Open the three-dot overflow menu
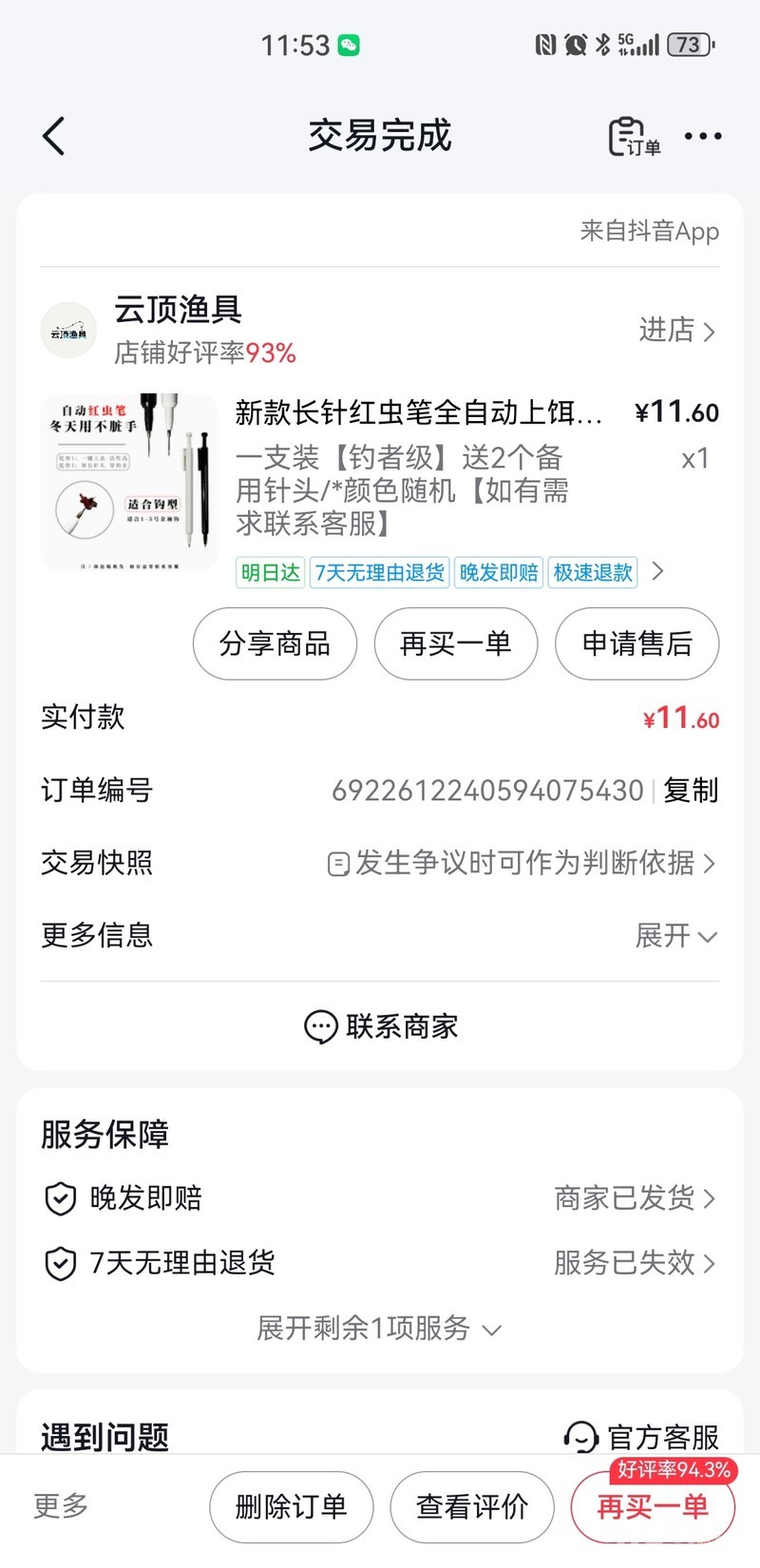Image resolution: width=760 pixels, height=1568 pixels. point(703,137)
